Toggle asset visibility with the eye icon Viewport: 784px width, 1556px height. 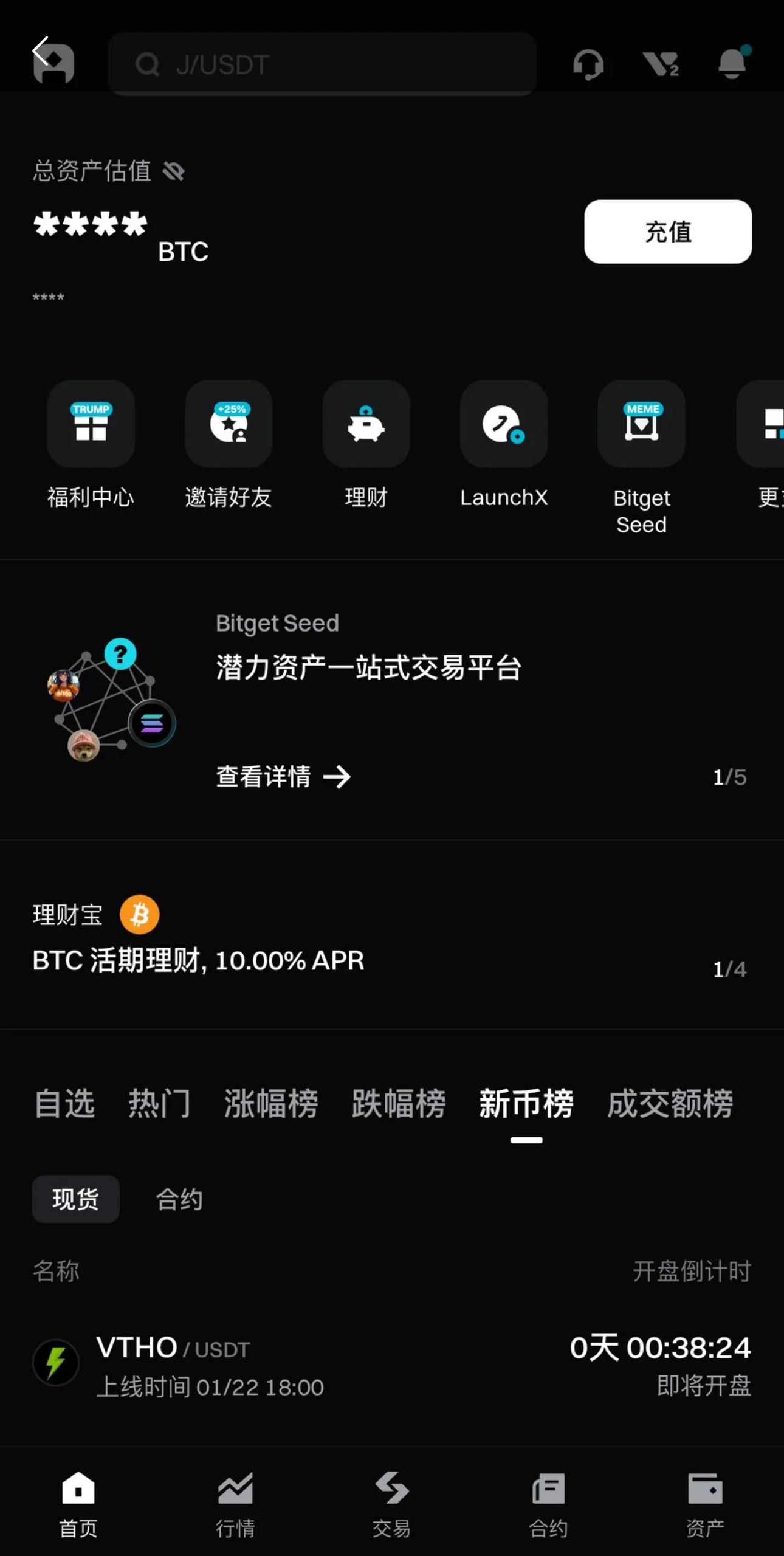click(174, 171)
